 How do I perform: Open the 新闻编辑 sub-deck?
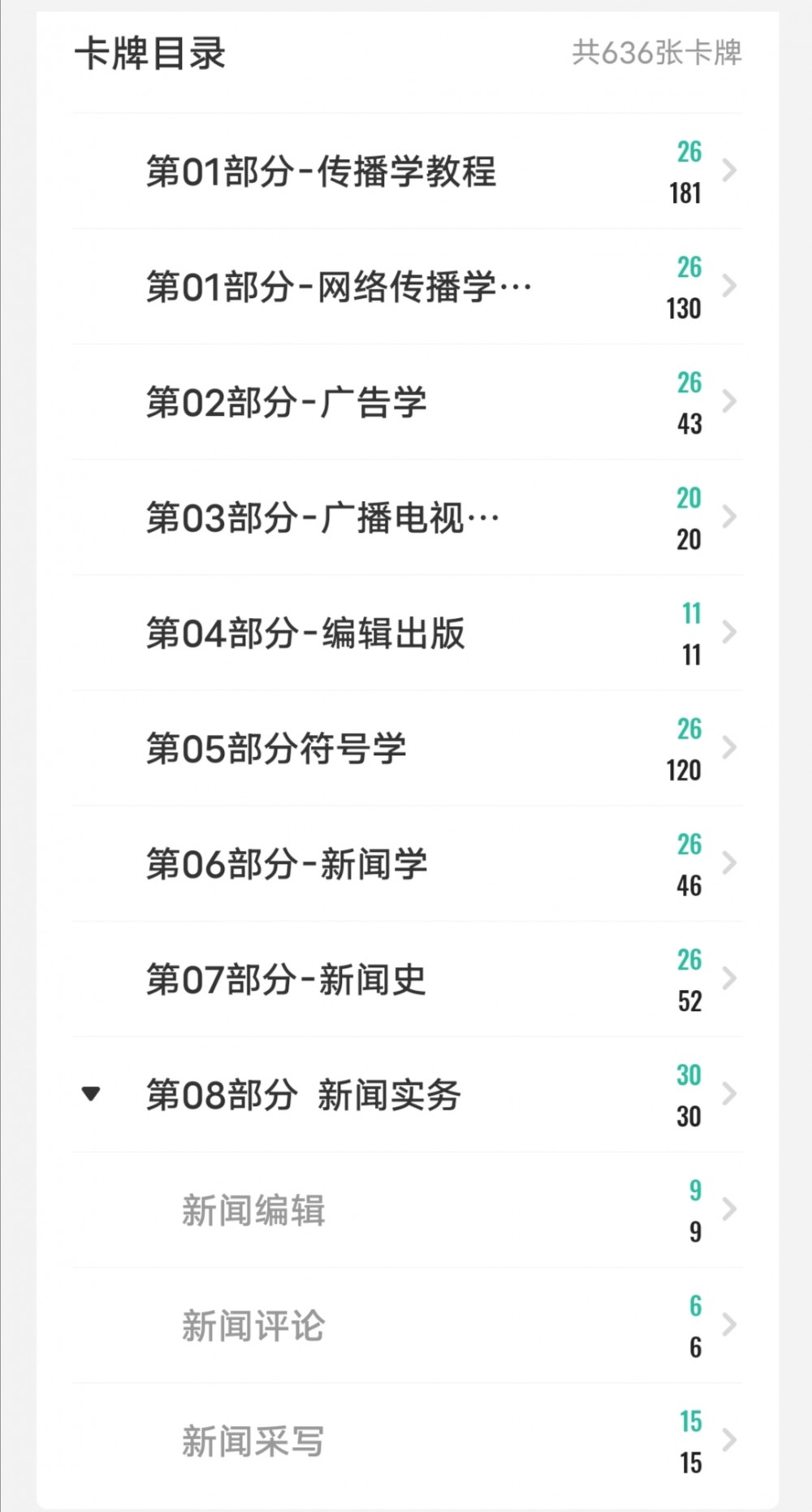pos(253,1210)
